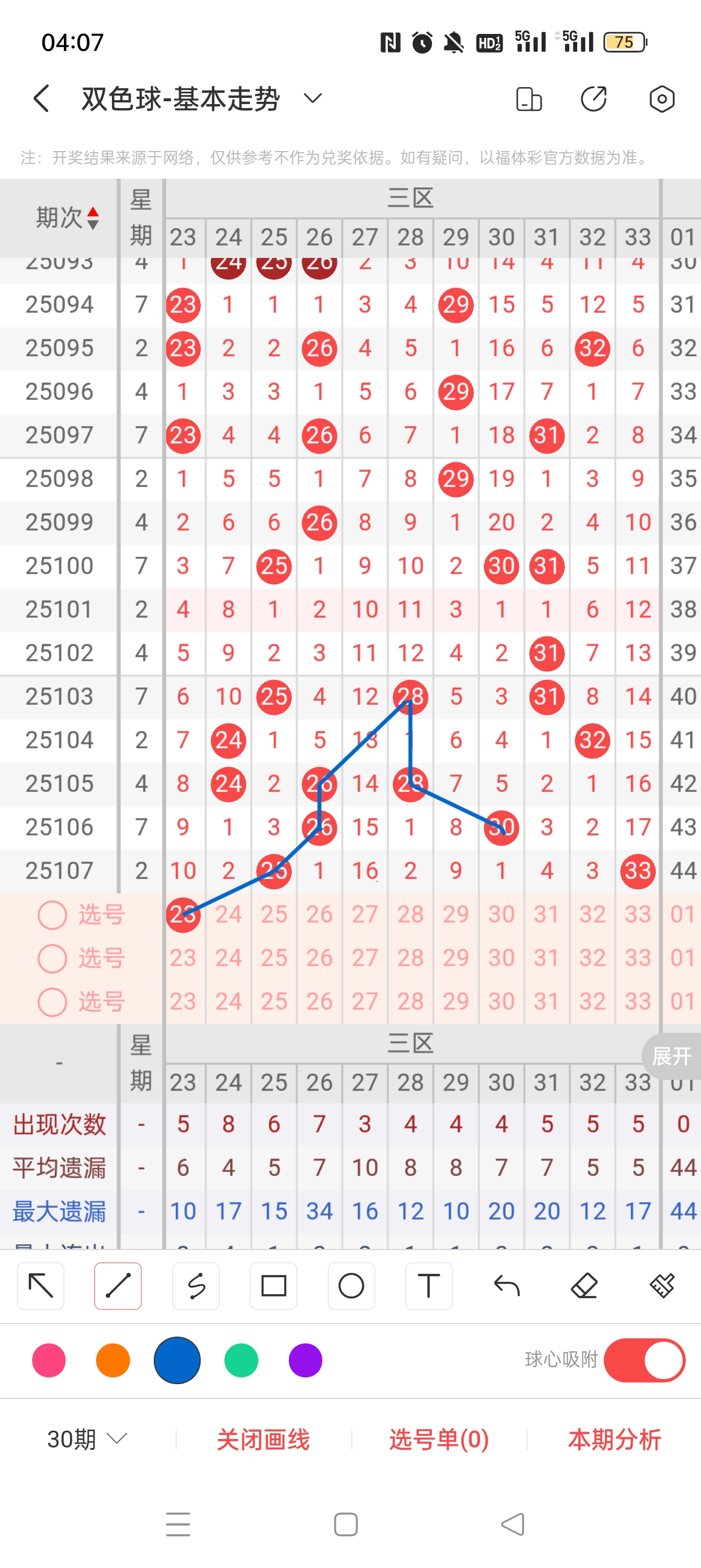Choose the green pen color
701x1568 pixels.
(241, 1360)
